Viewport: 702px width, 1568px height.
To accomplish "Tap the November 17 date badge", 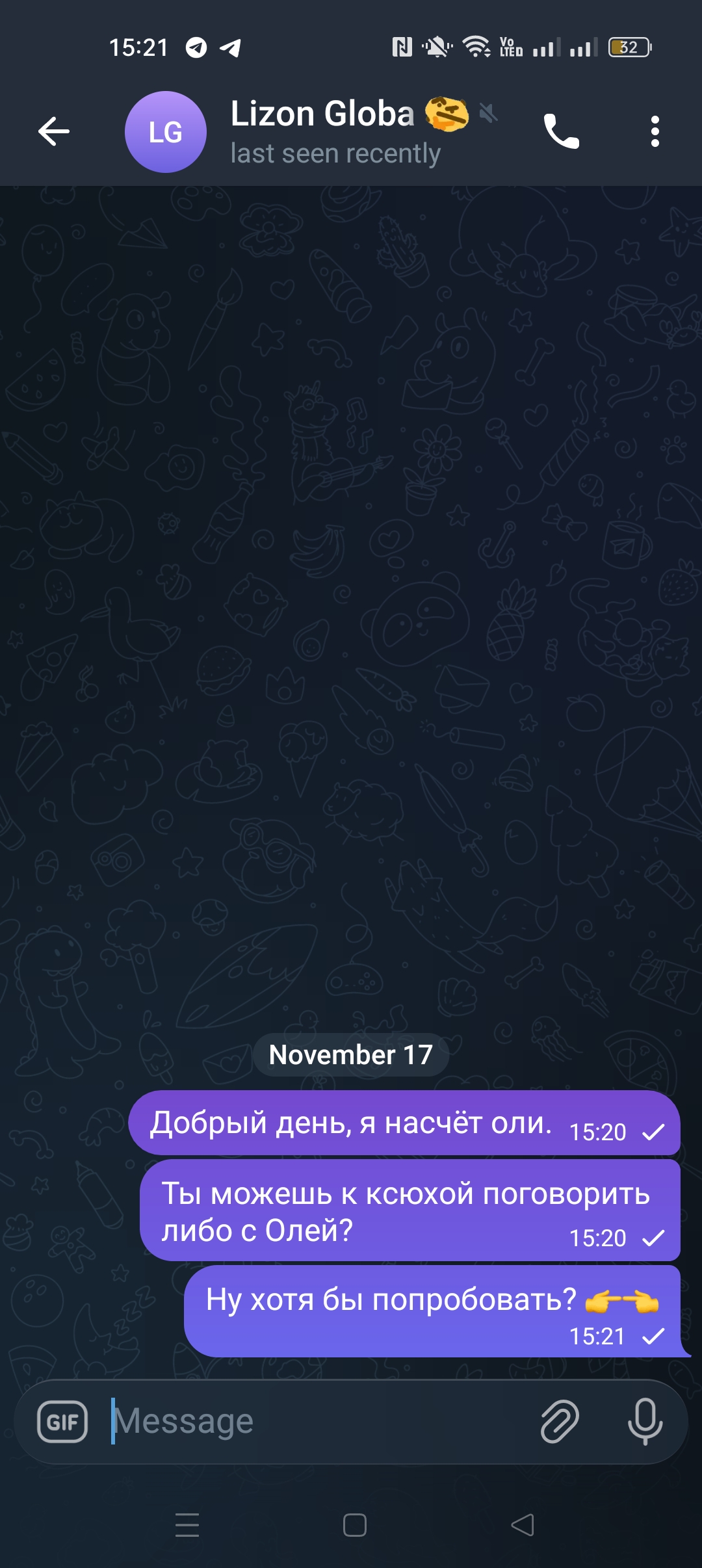I will click(x=351, y=1054).
